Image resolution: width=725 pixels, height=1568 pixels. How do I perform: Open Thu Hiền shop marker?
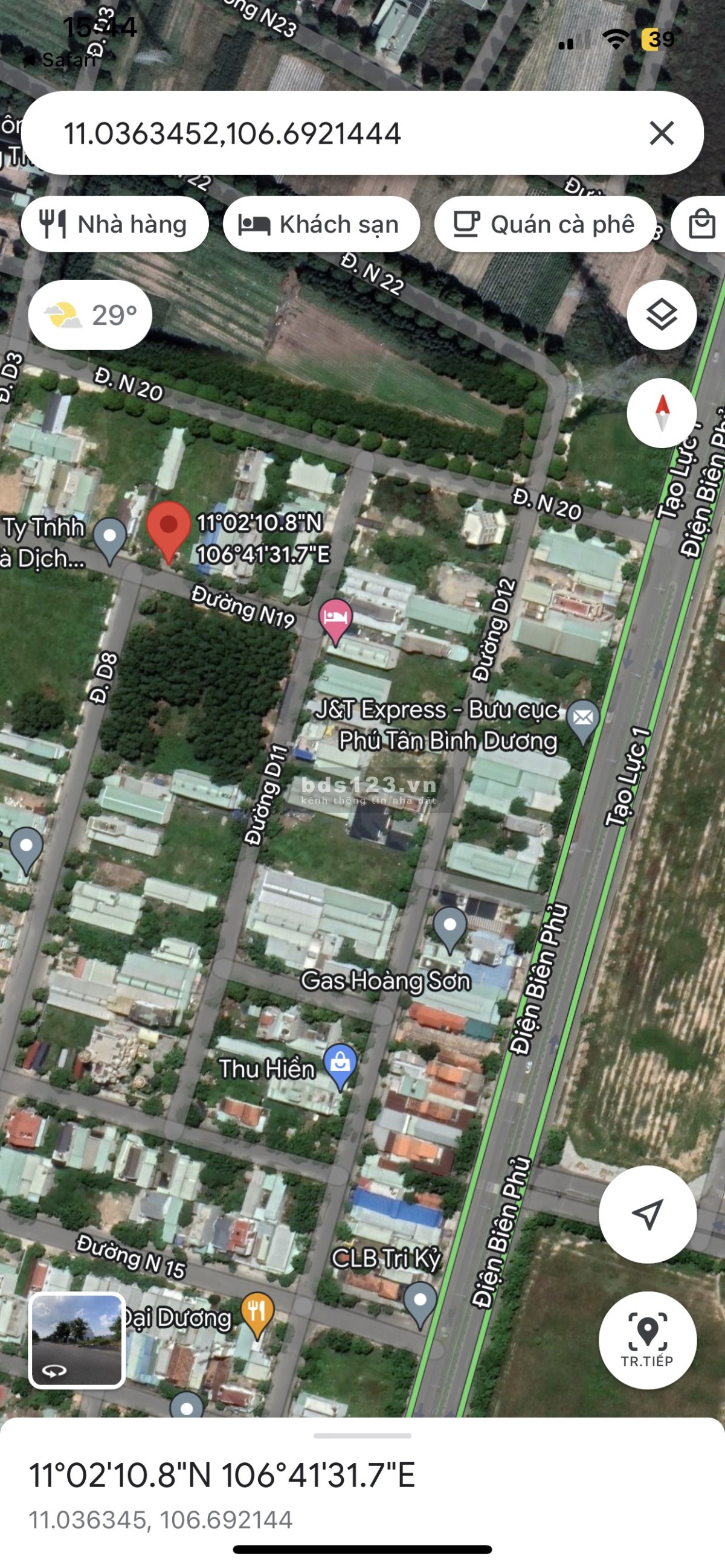(340, 1064)
